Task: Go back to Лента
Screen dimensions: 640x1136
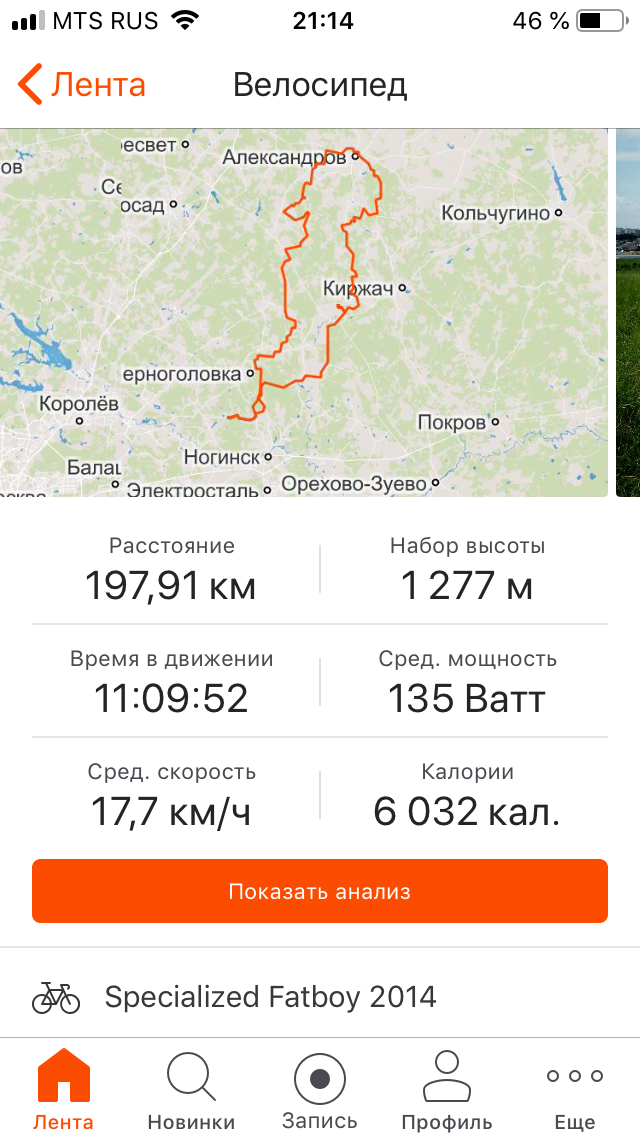Action: (82, 85)
